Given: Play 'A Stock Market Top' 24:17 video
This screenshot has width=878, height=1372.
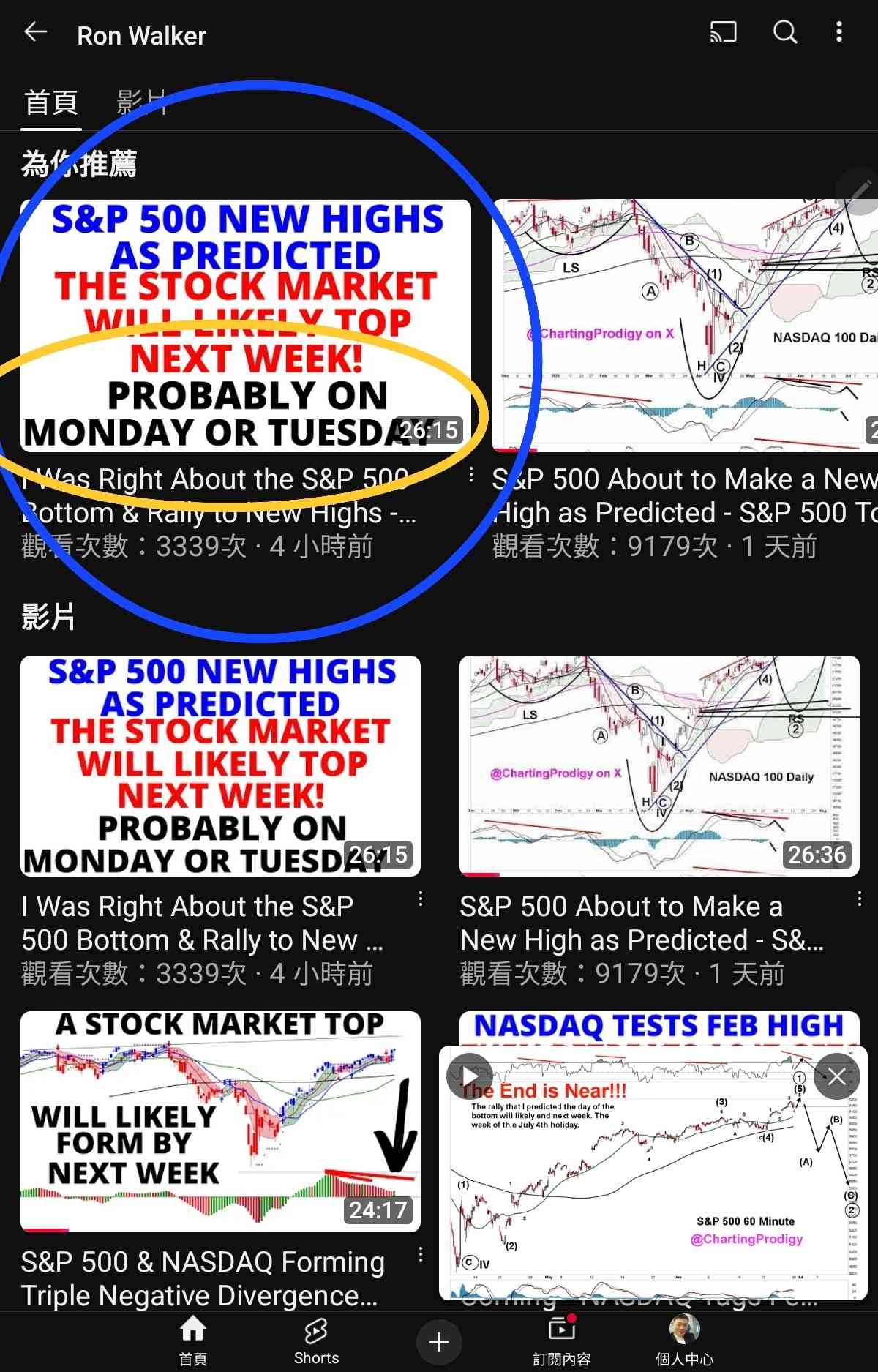Looking at the screenshot, I should coord(220,1121).
